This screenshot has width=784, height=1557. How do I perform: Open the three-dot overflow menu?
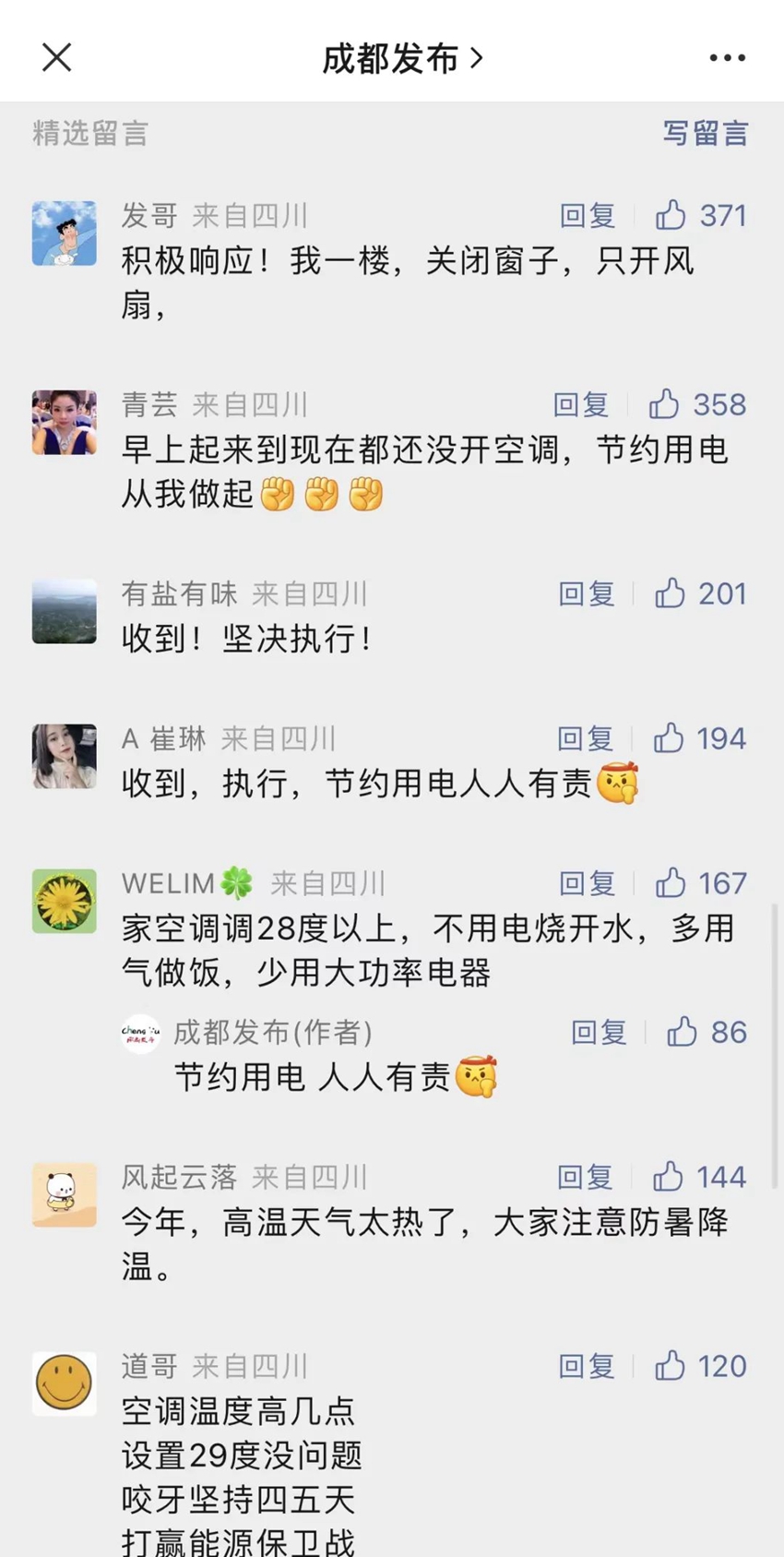727,58
